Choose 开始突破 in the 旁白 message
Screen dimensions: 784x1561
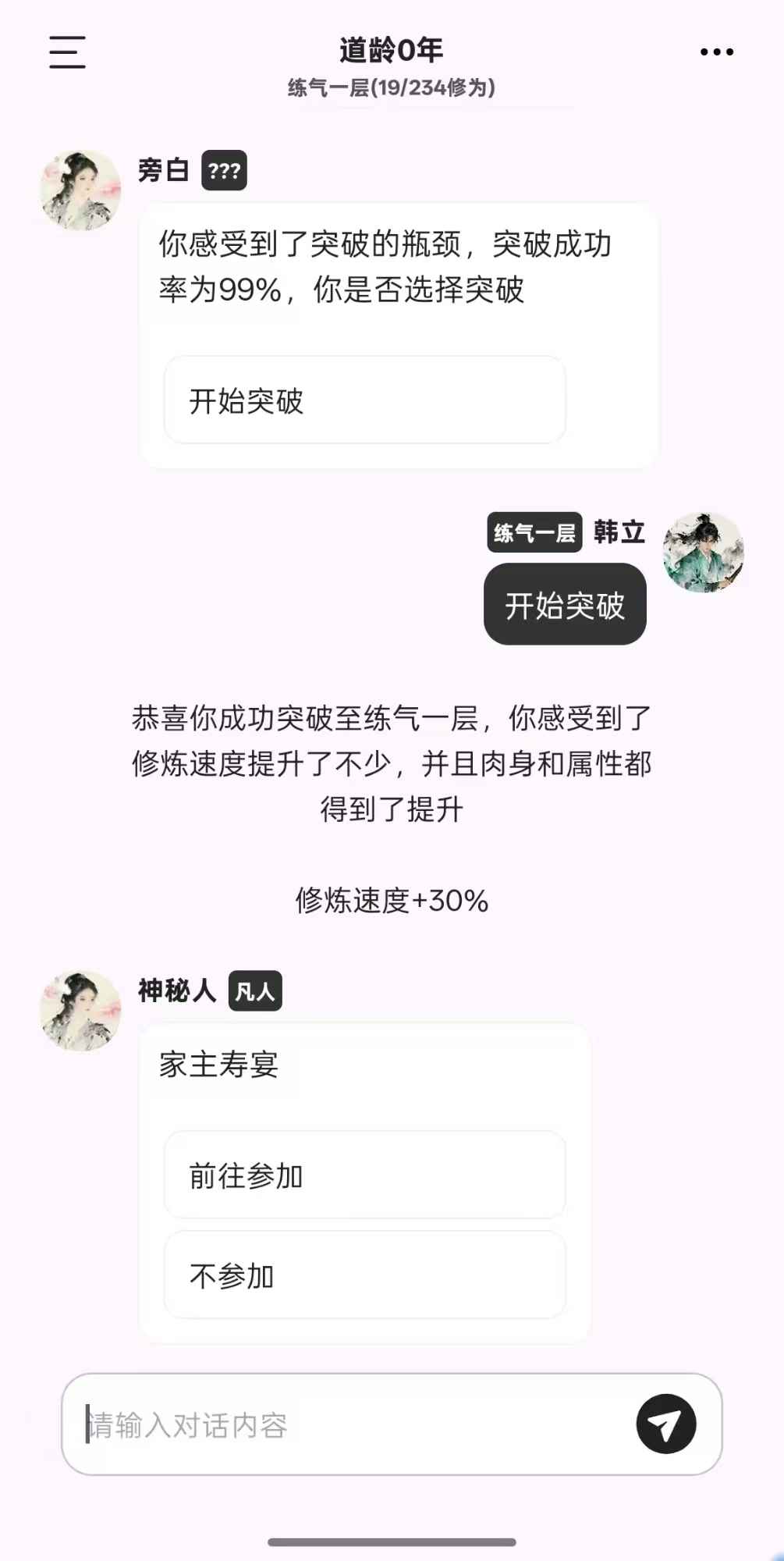[x=364, y=400]
